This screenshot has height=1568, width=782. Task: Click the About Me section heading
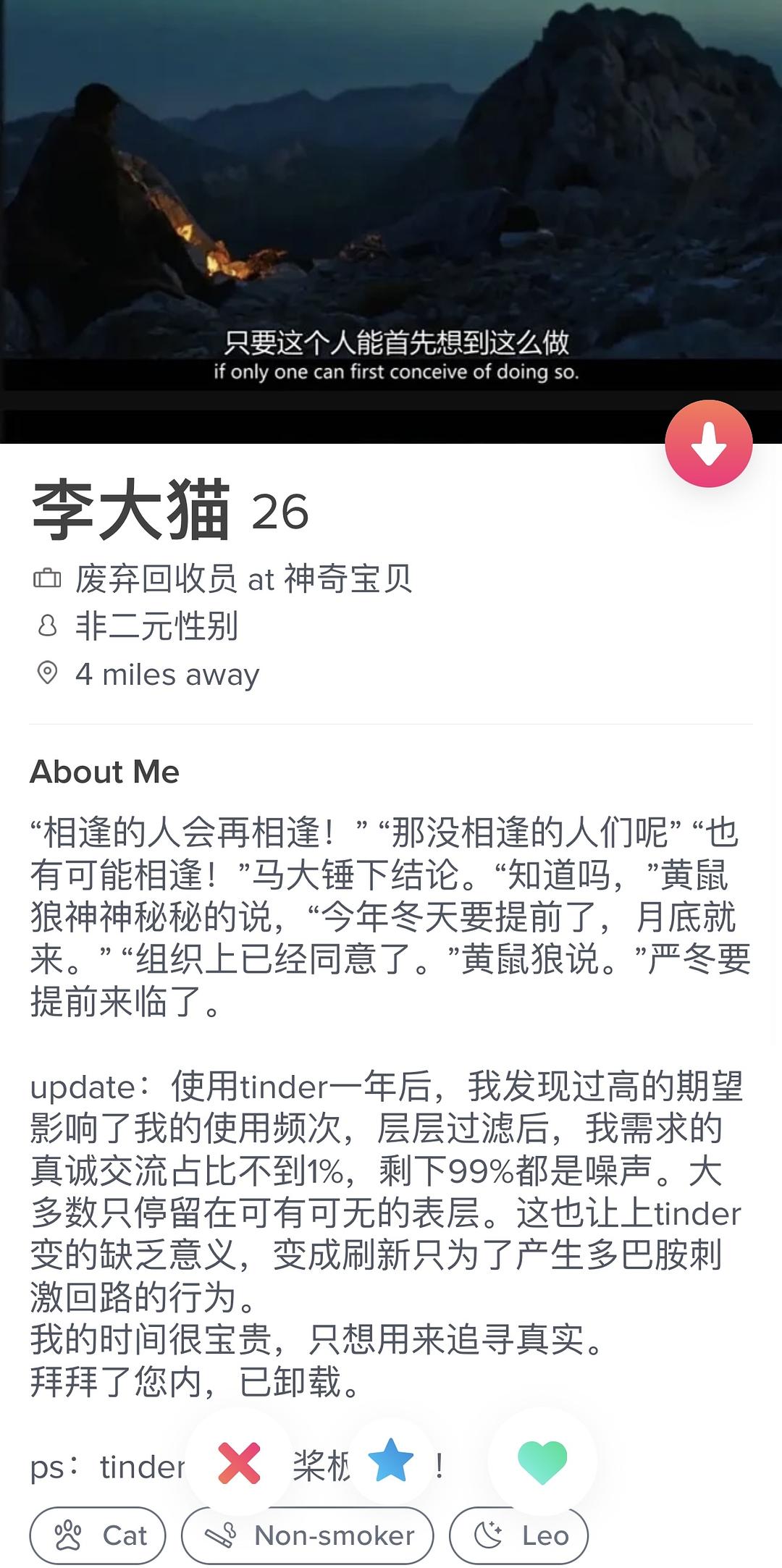[106, 772]
